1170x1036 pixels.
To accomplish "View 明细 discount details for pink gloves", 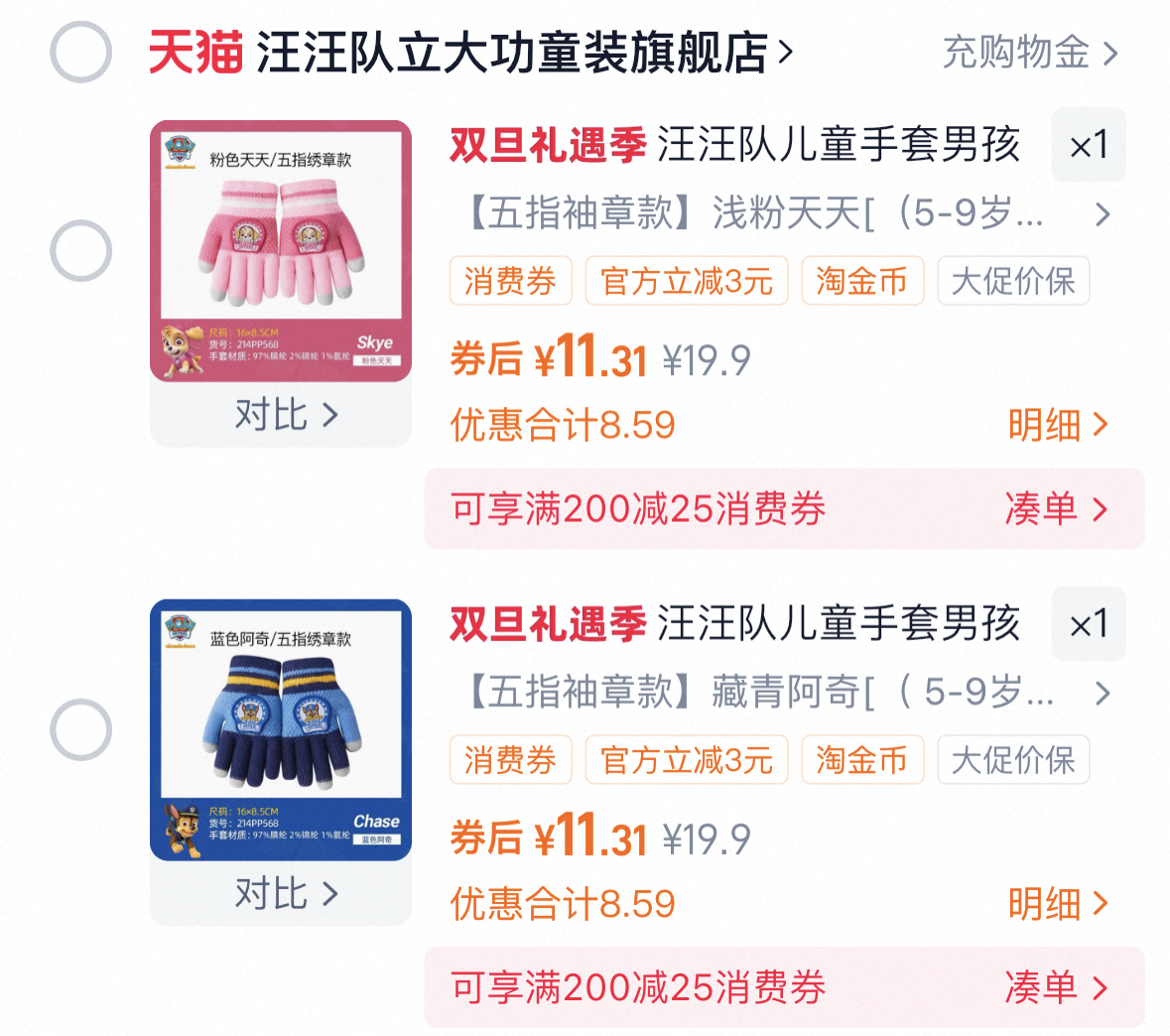I will pyautogui.click(x=1057, y=425).
